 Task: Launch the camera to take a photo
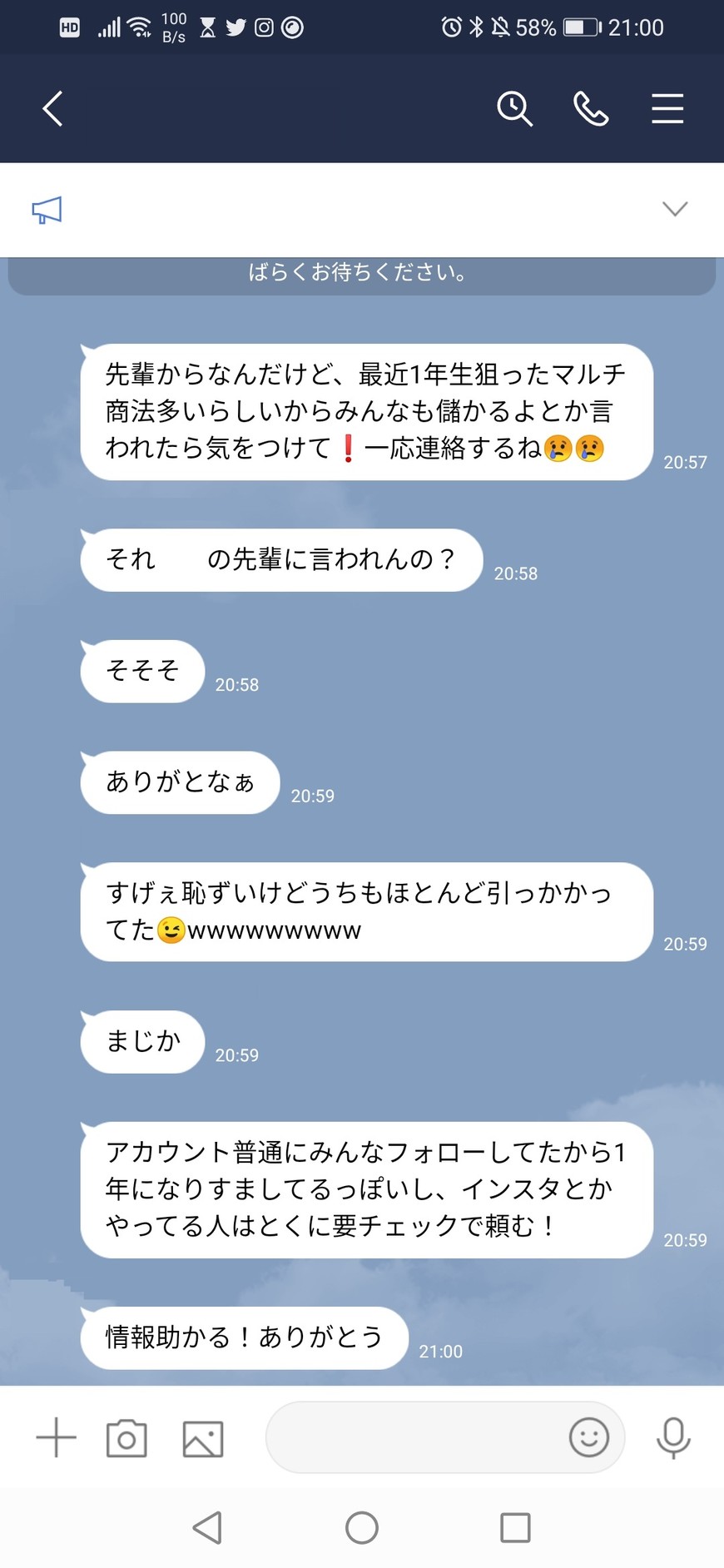tap(126, 1438)
